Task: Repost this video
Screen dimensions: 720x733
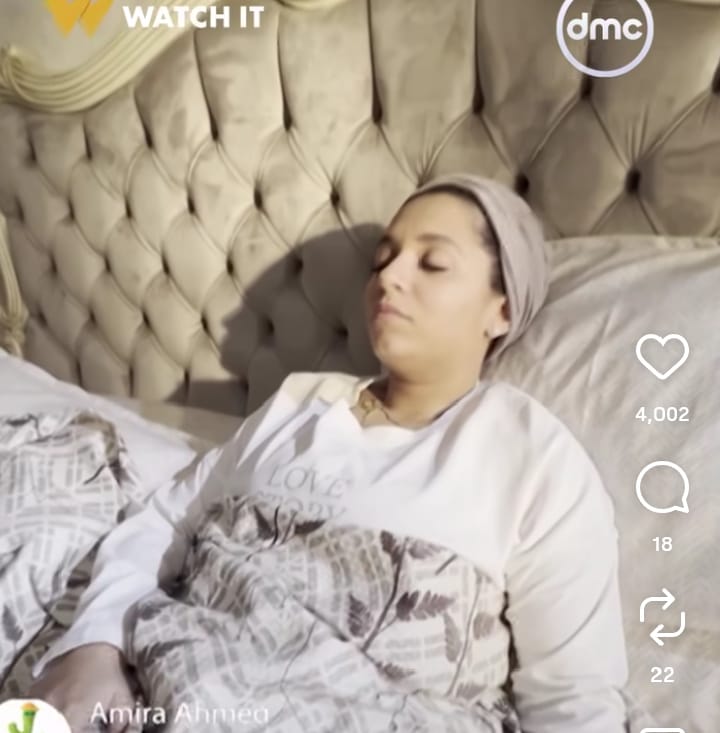Action: tap(662, 616)
